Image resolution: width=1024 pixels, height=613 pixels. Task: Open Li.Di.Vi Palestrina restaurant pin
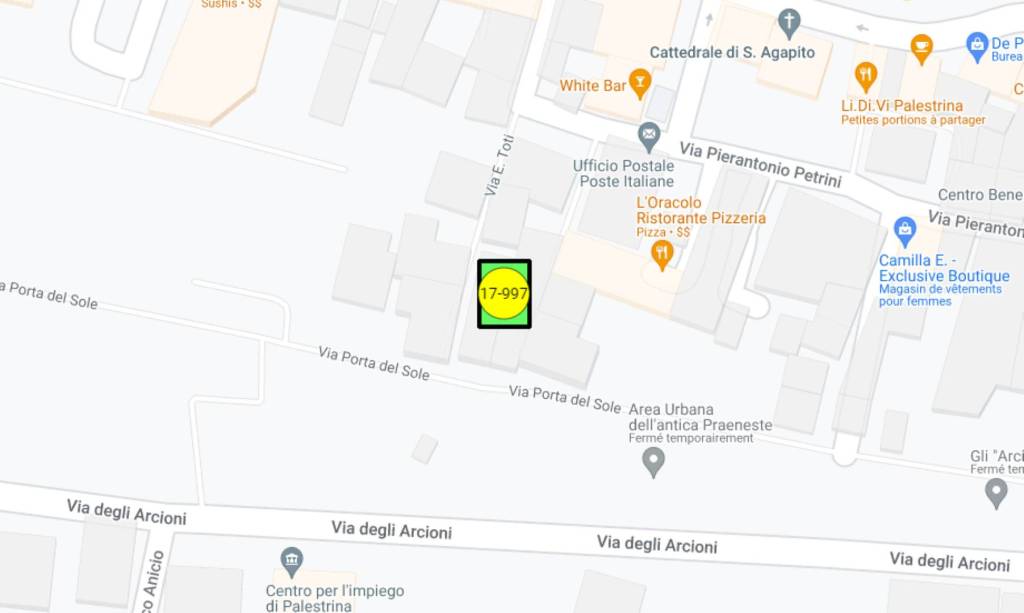click(x=866, y=75)
